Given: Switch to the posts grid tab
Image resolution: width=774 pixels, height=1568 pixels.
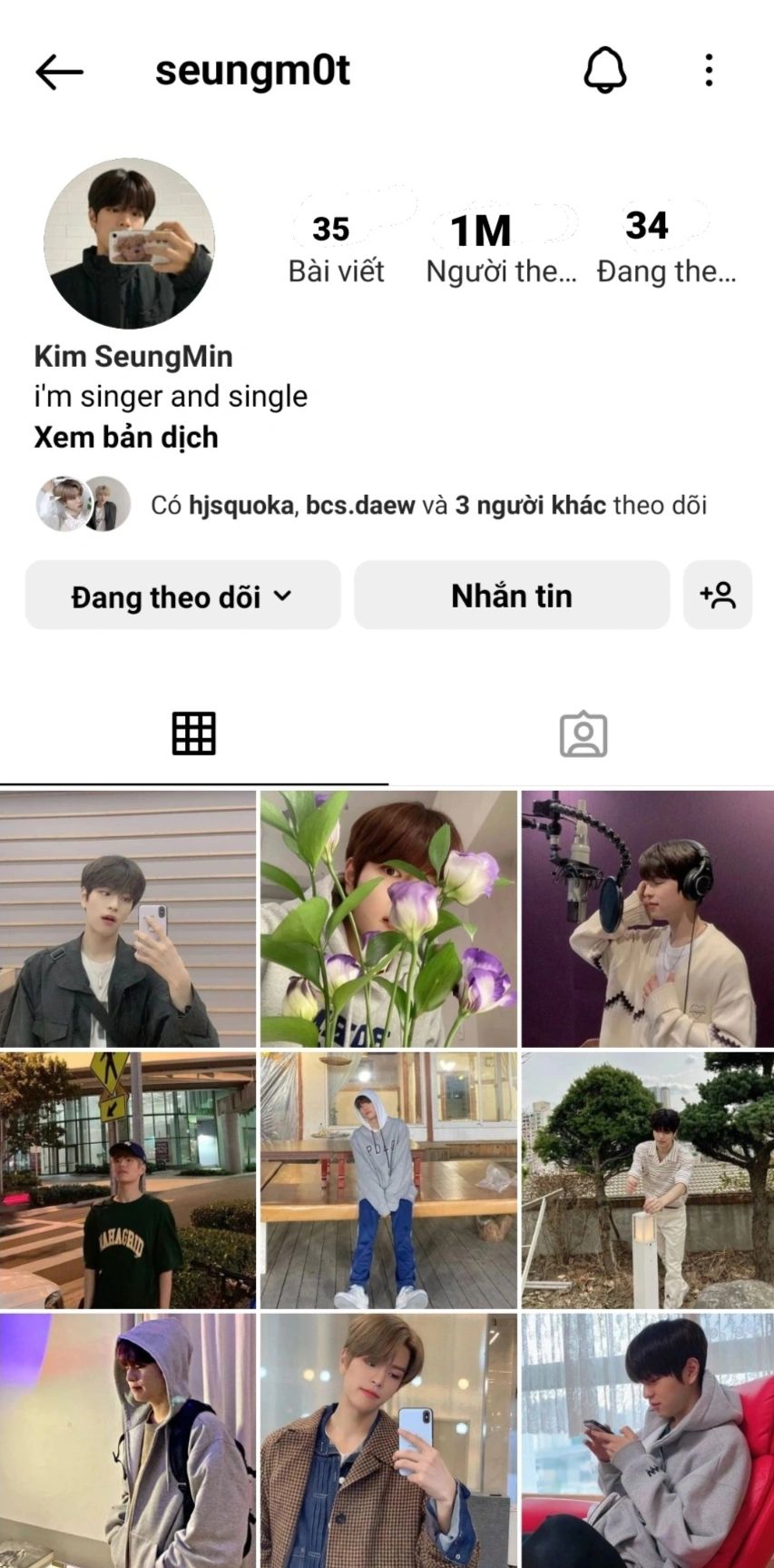Looking at the screenshot, I should (x=193, y=734).
